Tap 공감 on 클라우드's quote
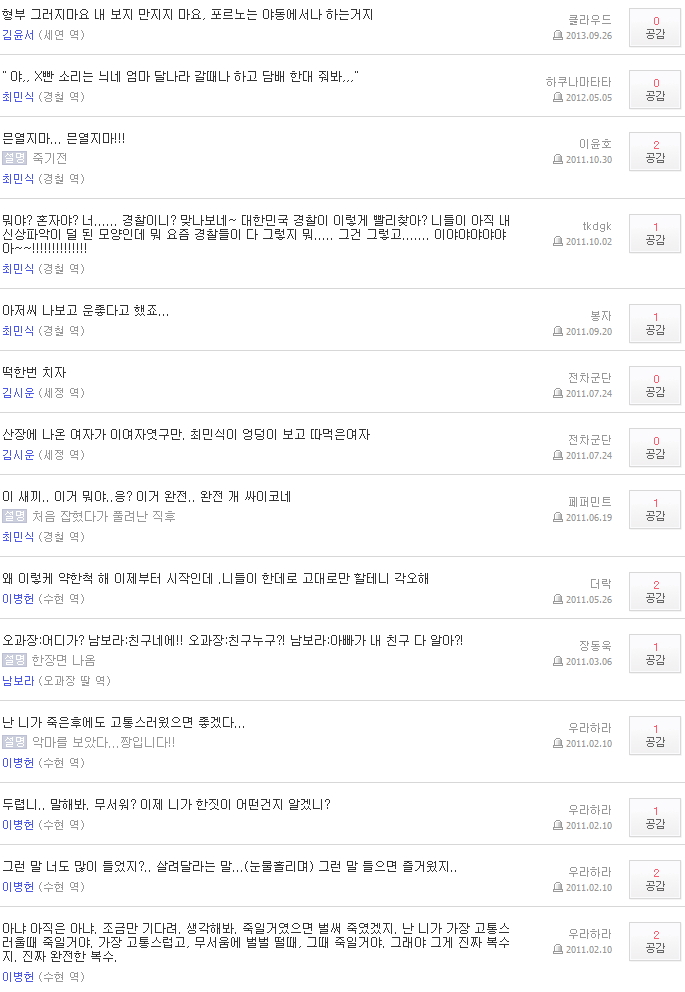 (x=655, y=27)
